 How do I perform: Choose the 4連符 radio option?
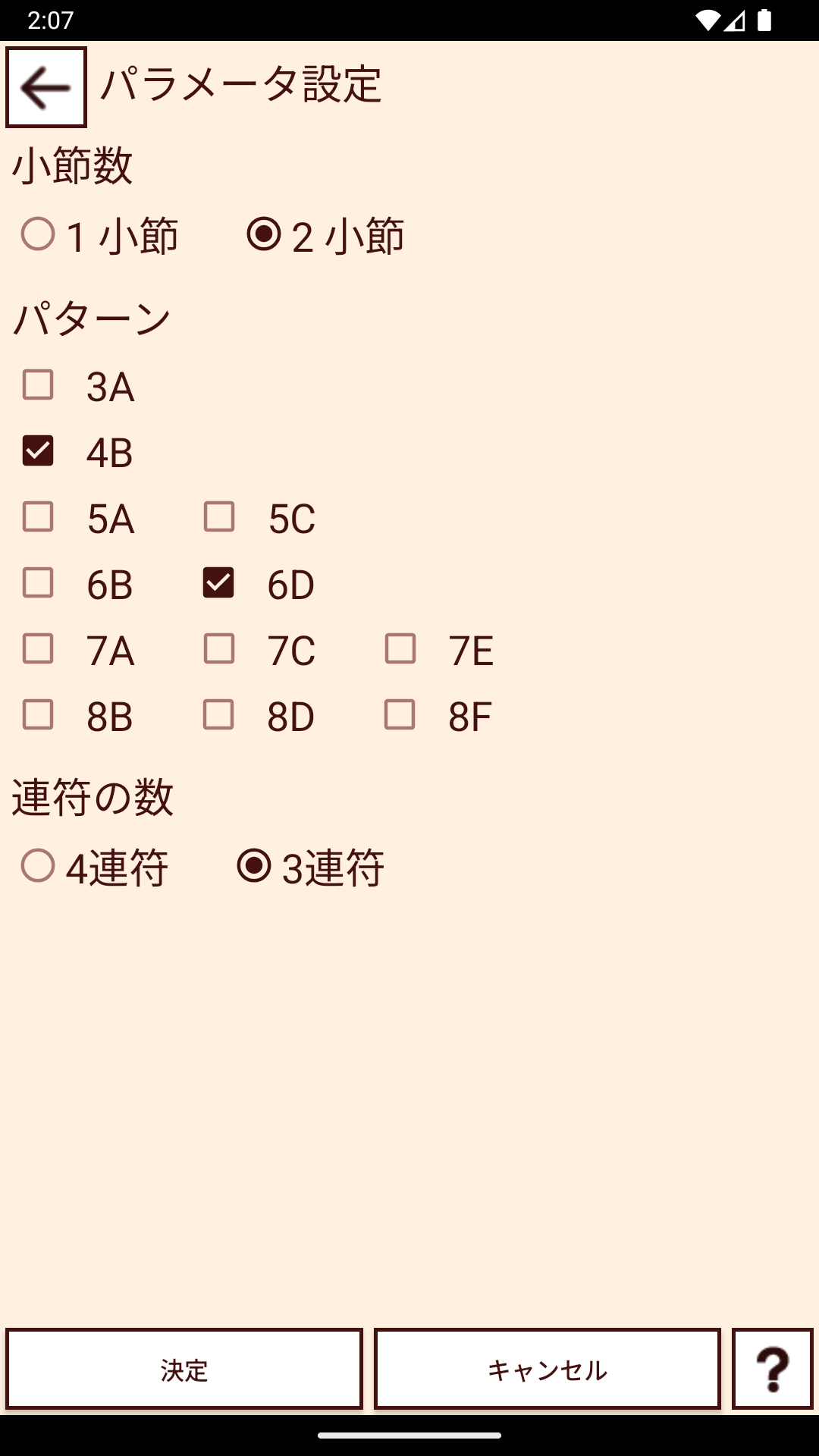pyautogui.click(x=94, y=867)
